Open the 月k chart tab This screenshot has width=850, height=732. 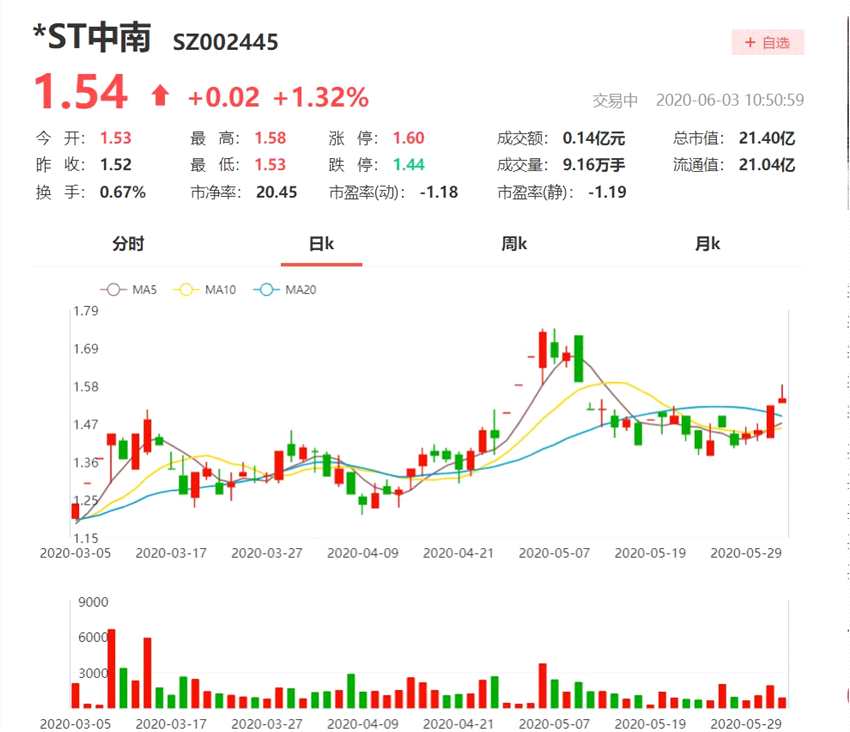(x=708, y=244)
